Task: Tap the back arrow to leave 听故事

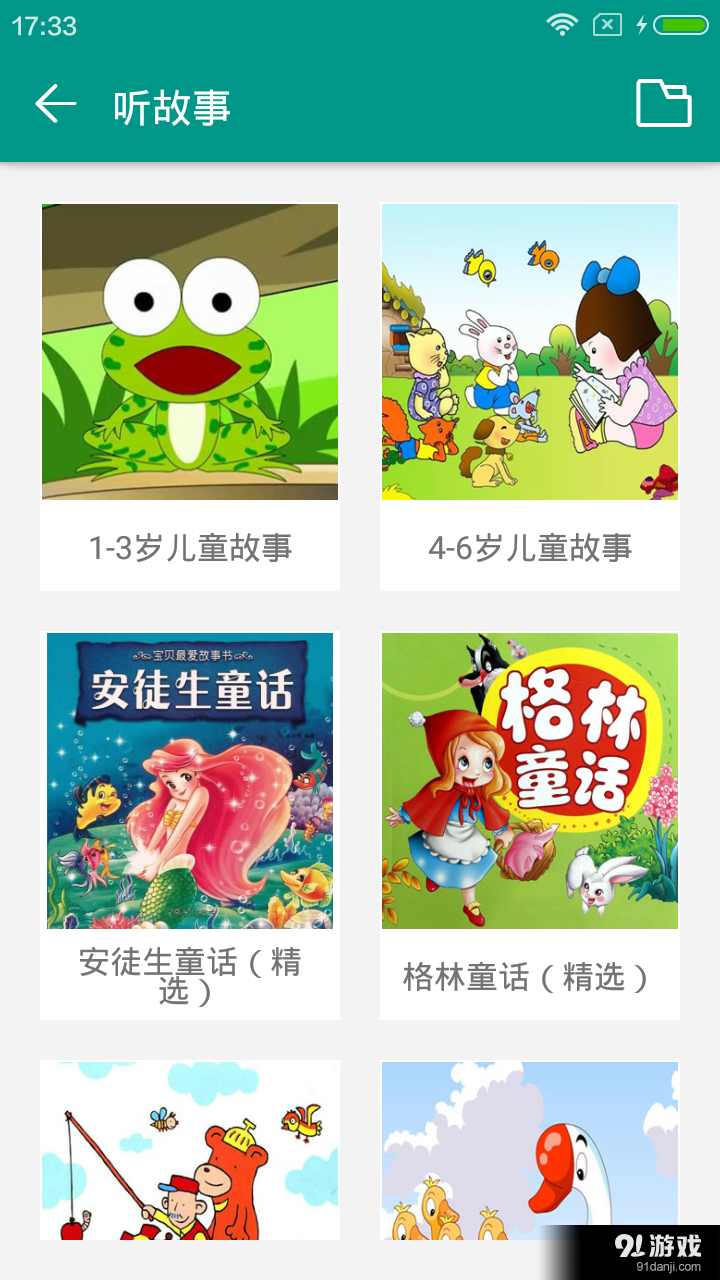Action: (55, 102)
